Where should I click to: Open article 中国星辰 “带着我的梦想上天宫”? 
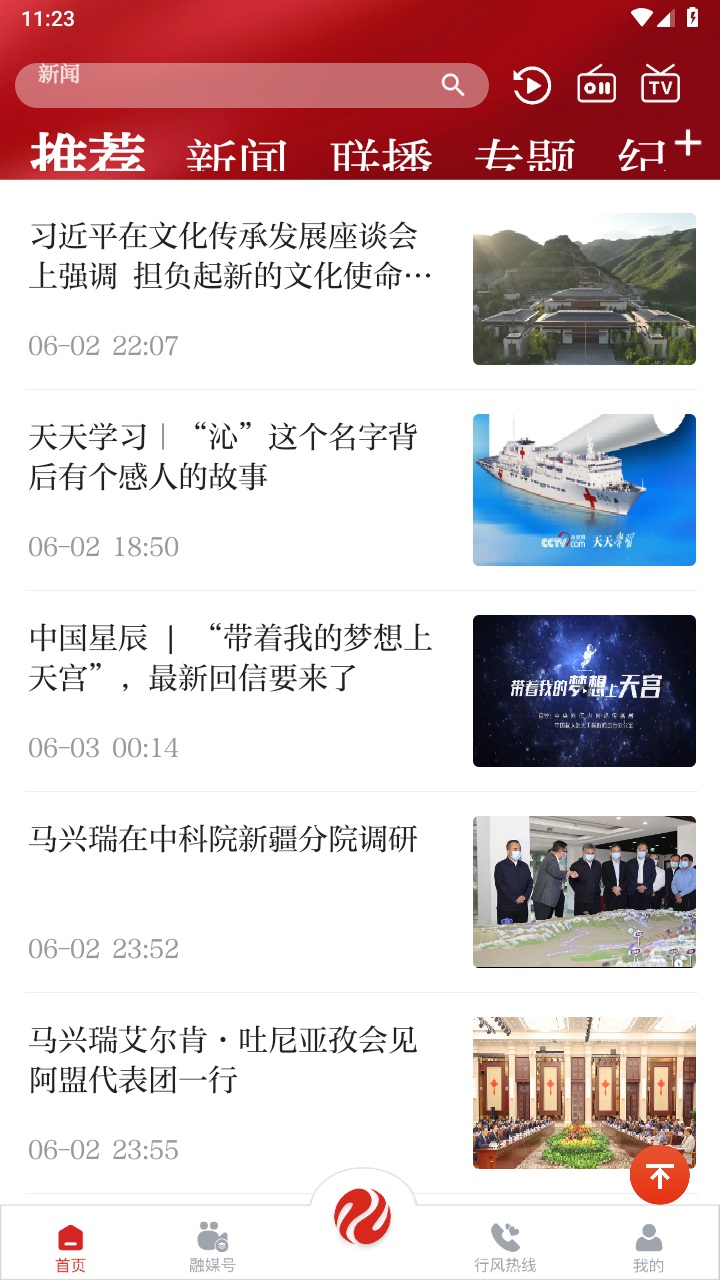232,658
